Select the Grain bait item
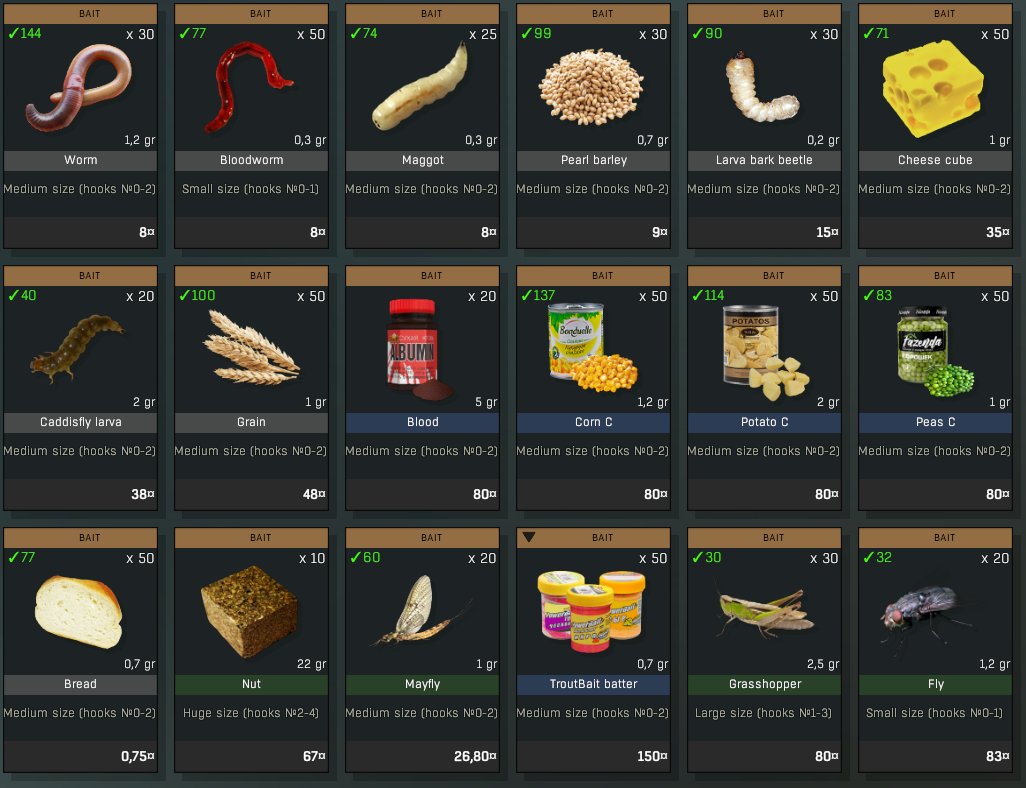The image size is (1026, 788). (251, 362)
